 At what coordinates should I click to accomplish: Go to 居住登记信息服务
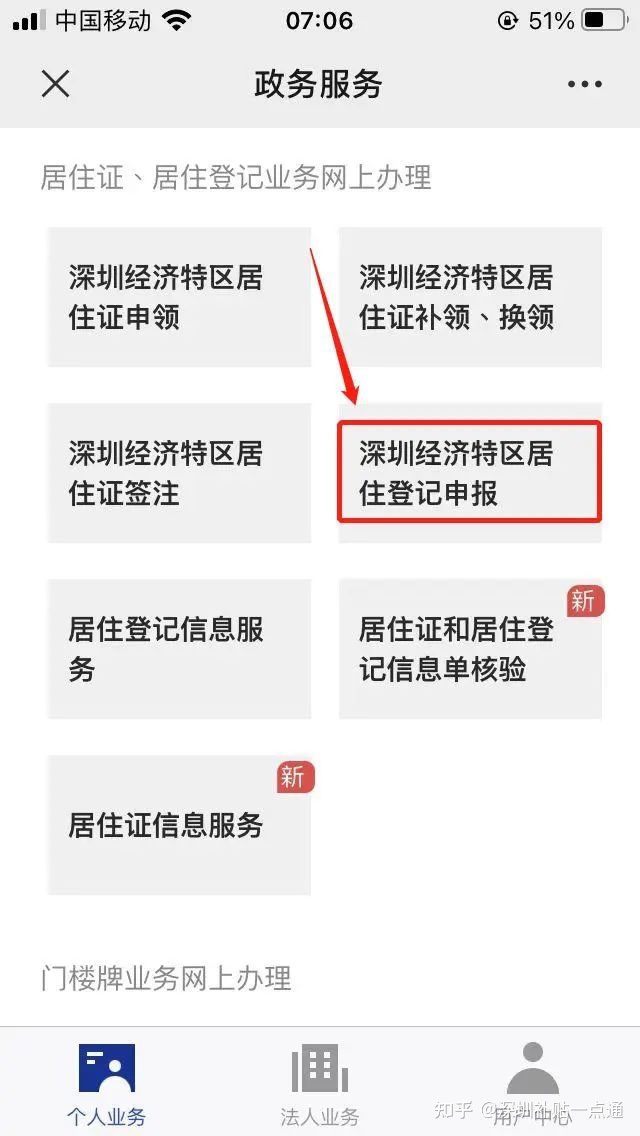(179, 649)
